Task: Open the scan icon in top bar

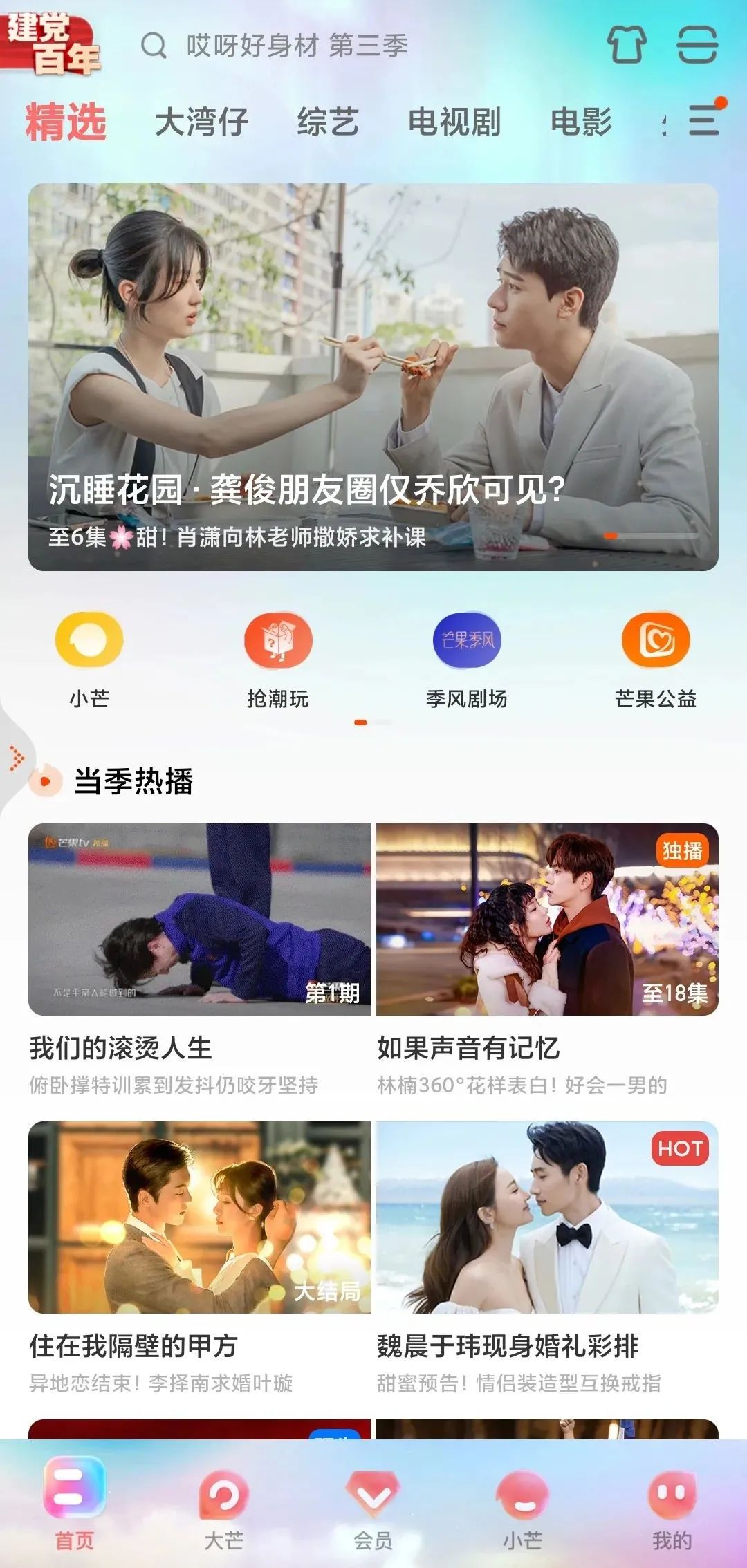Action: tap(697, 45)
